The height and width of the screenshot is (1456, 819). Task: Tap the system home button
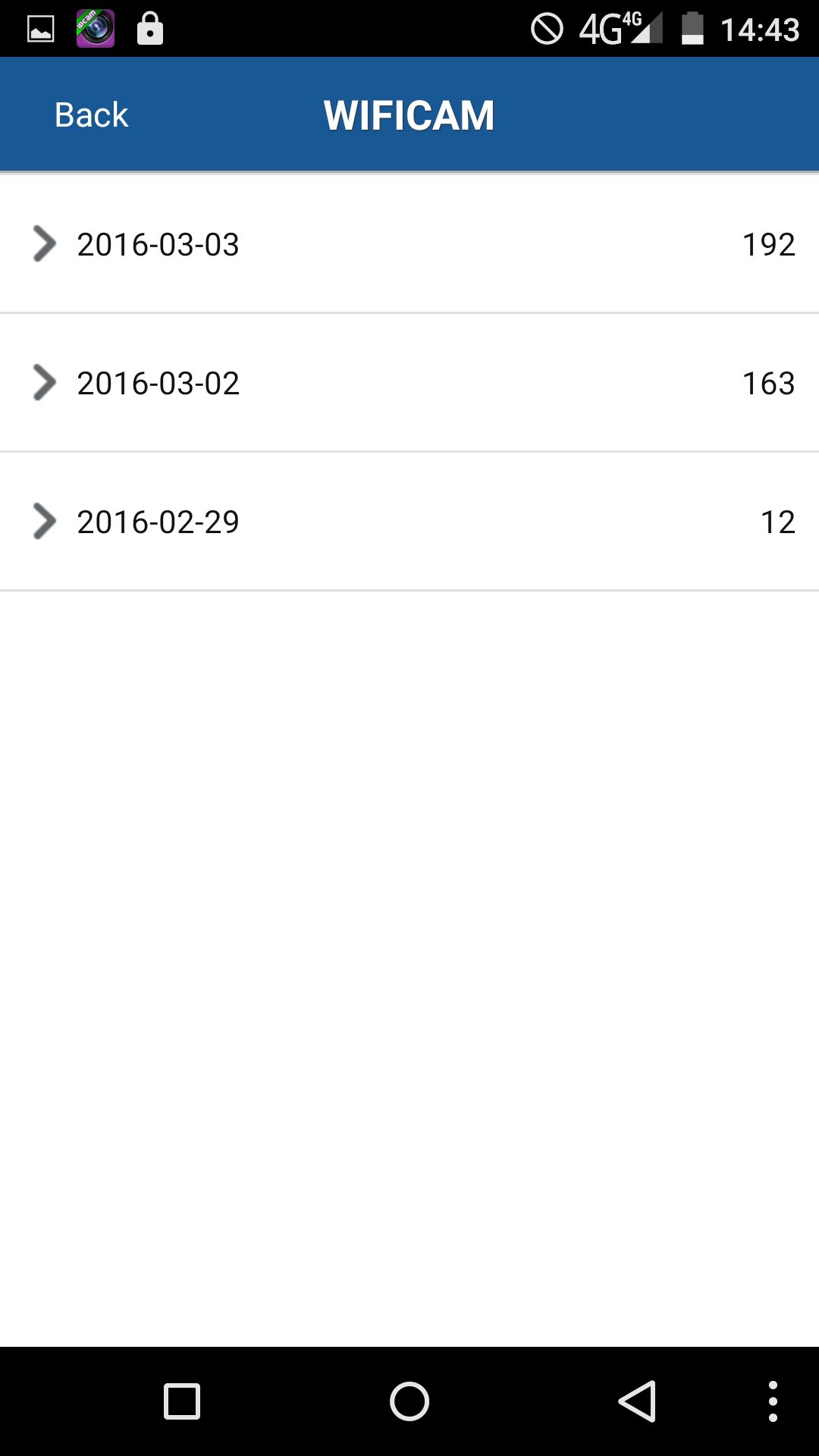[x=409, y=1401]
